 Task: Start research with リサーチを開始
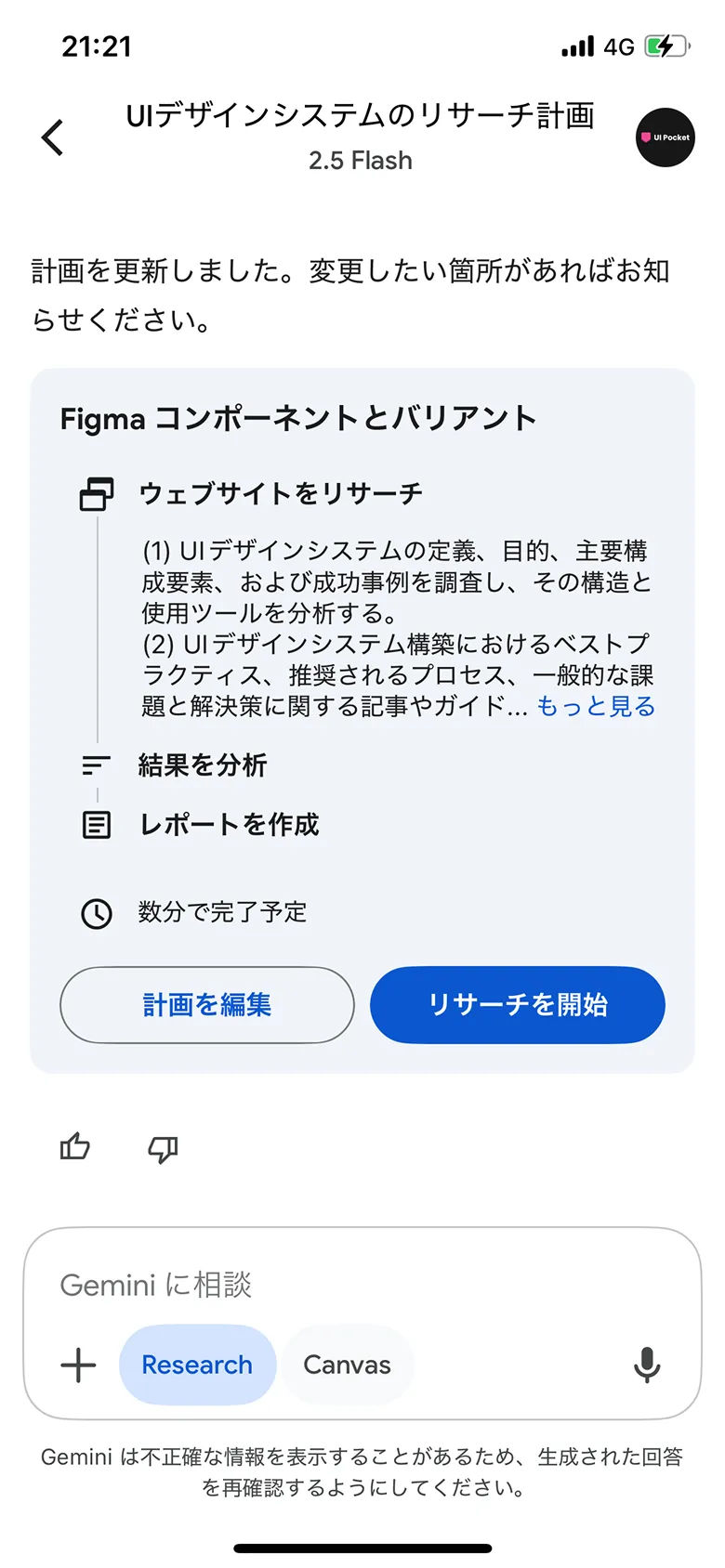pos(518,1004)
